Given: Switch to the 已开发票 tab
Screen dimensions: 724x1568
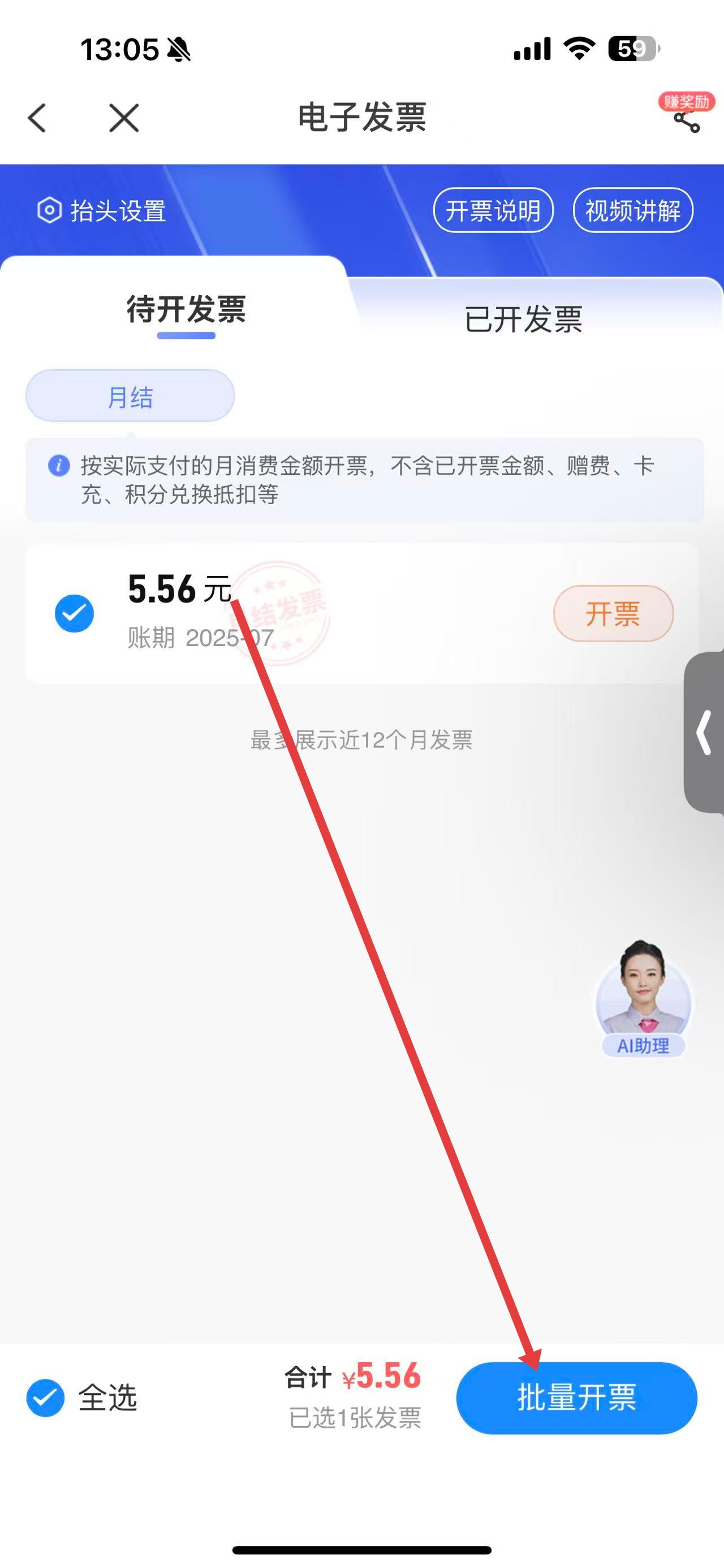Looking at the screenshot, I should click(x=523, y=319).
